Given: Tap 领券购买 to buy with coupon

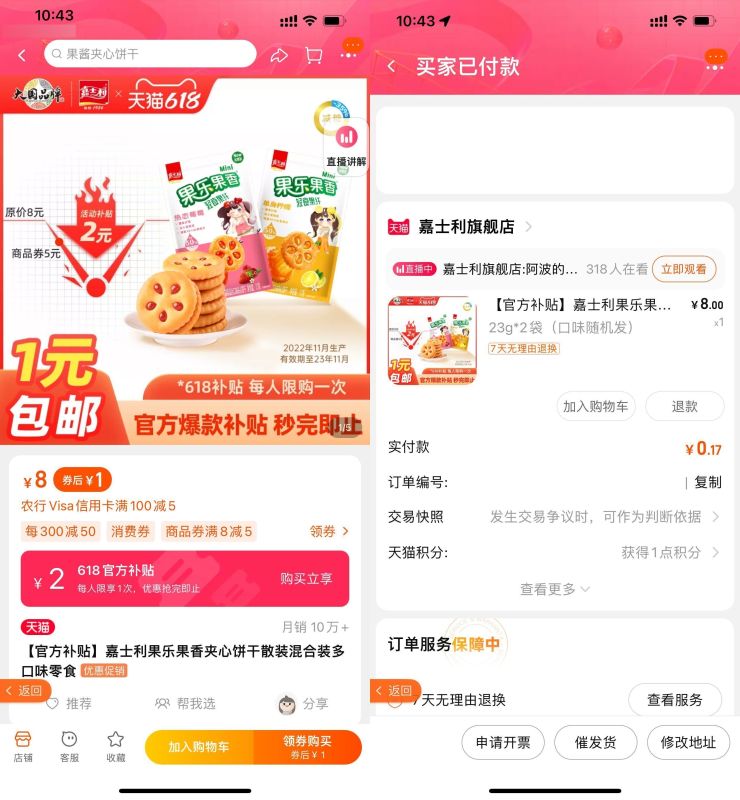Looking at the screenshot, I should point(307,747).
